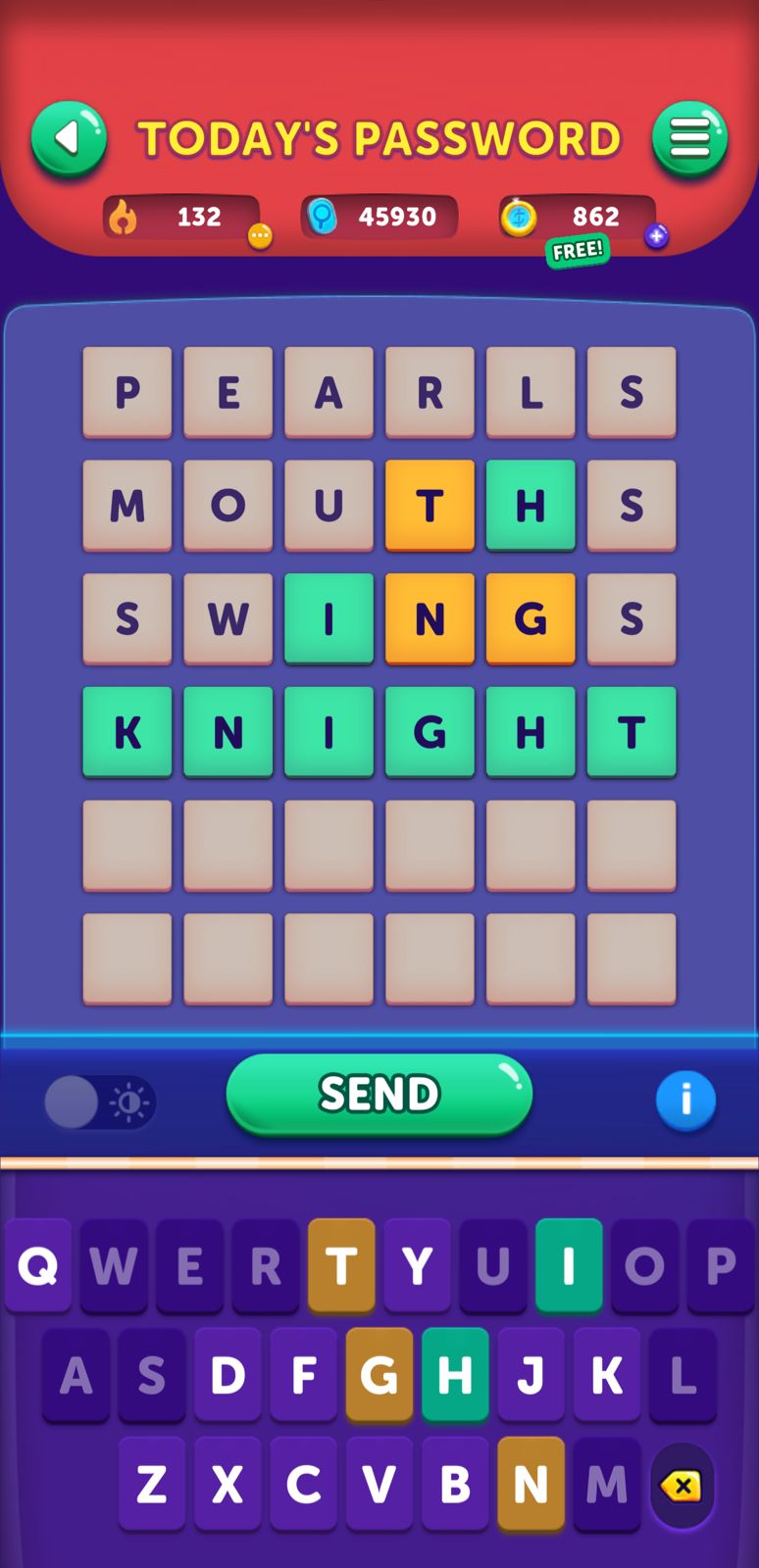Enter the letter B from the keyboard
Screen dimensions: 759x1568
pos(455,1485)
